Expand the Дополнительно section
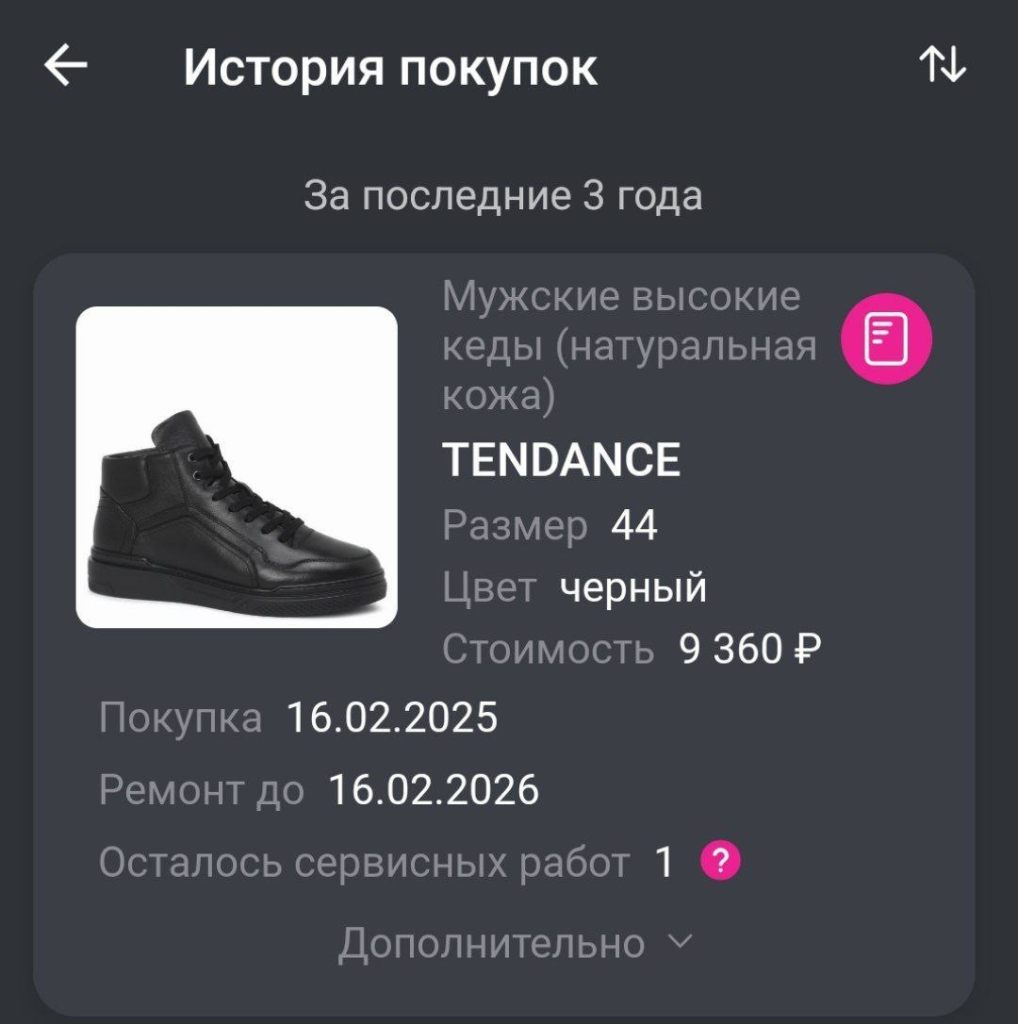The height and width of the screenshot is (1024, 1018). (514, 943)
